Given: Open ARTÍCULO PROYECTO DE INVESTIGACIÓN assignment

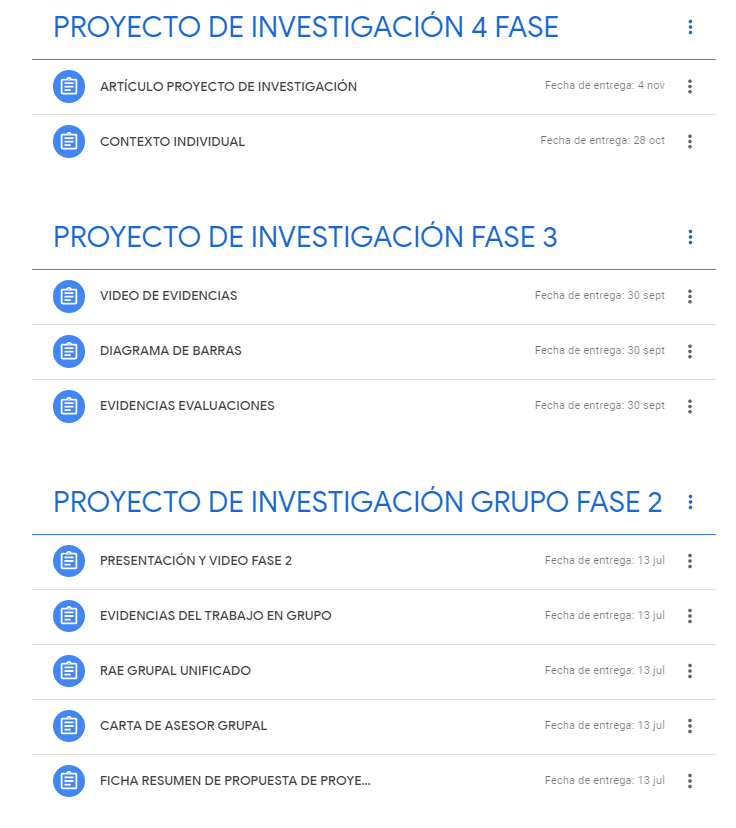Looking at the screenshot, I should (228, 87).
